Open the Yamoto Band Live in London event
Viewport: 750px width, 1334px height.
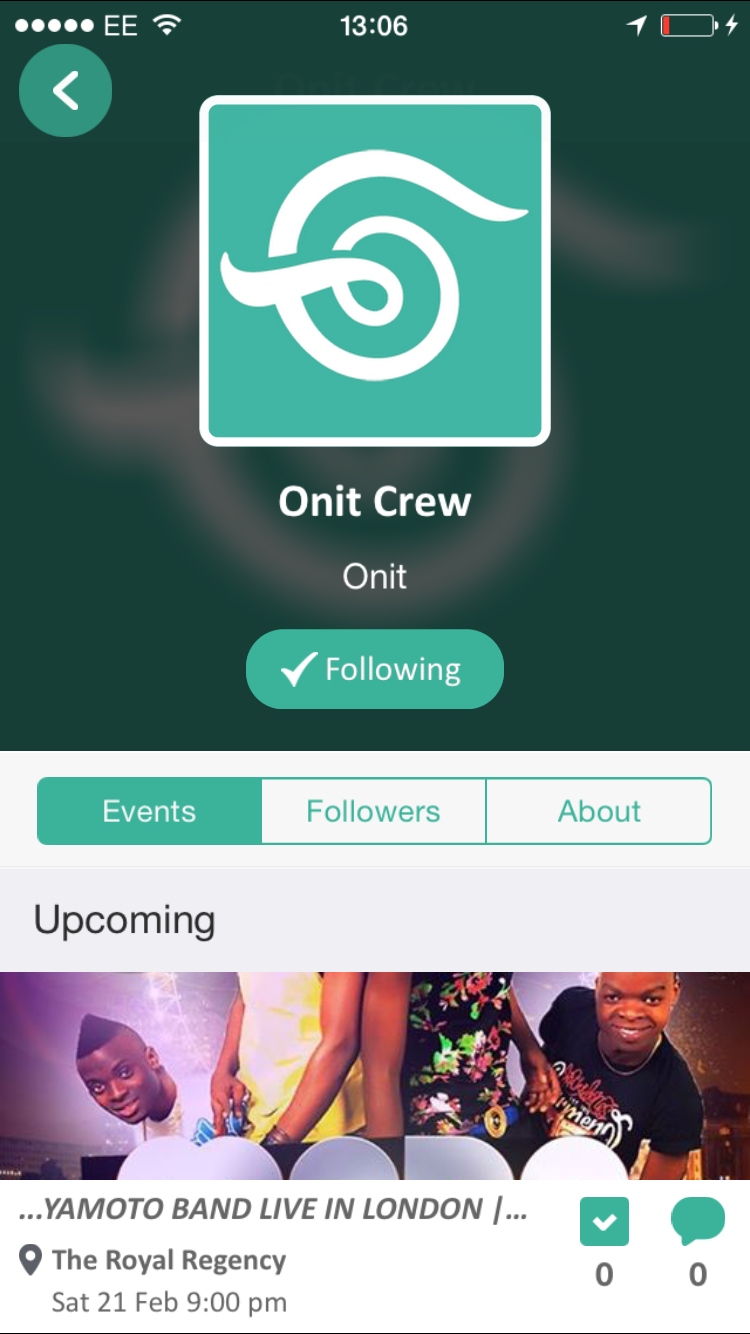coord(272,1210)
